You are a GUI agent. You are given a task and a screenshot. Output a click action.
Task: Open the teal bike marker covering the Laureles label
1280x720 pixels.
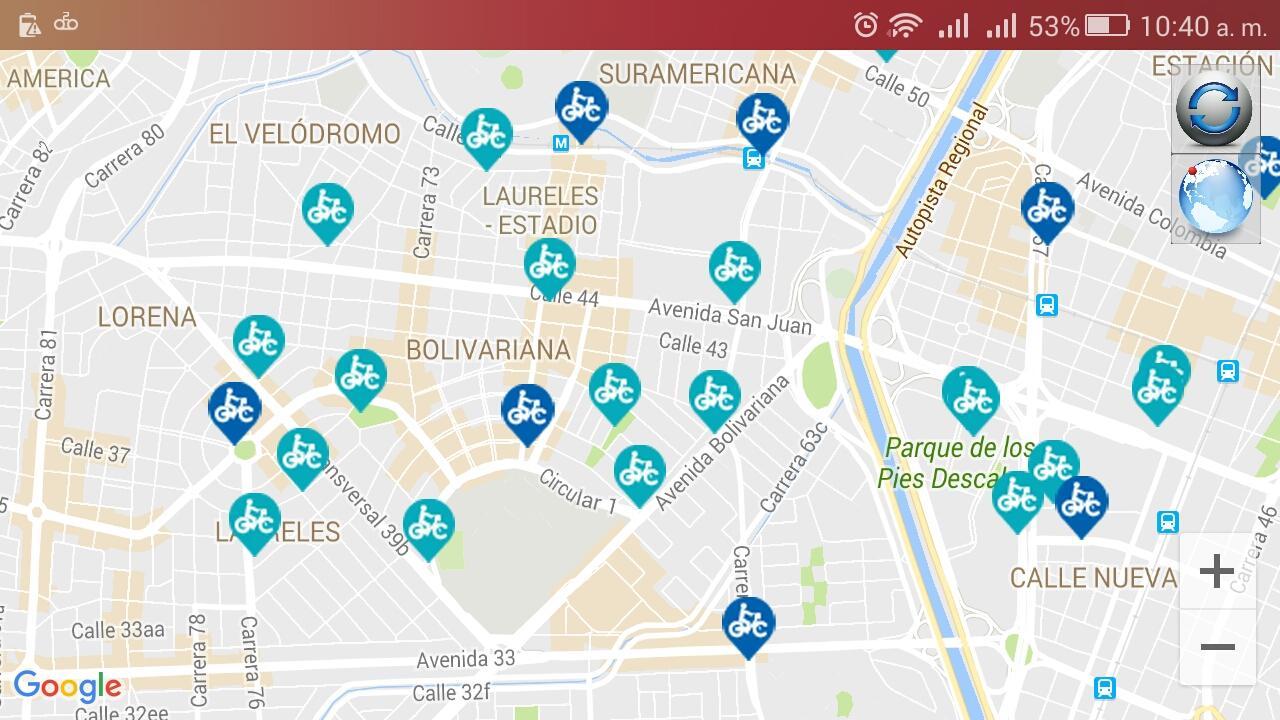click(x=254, y=519)
